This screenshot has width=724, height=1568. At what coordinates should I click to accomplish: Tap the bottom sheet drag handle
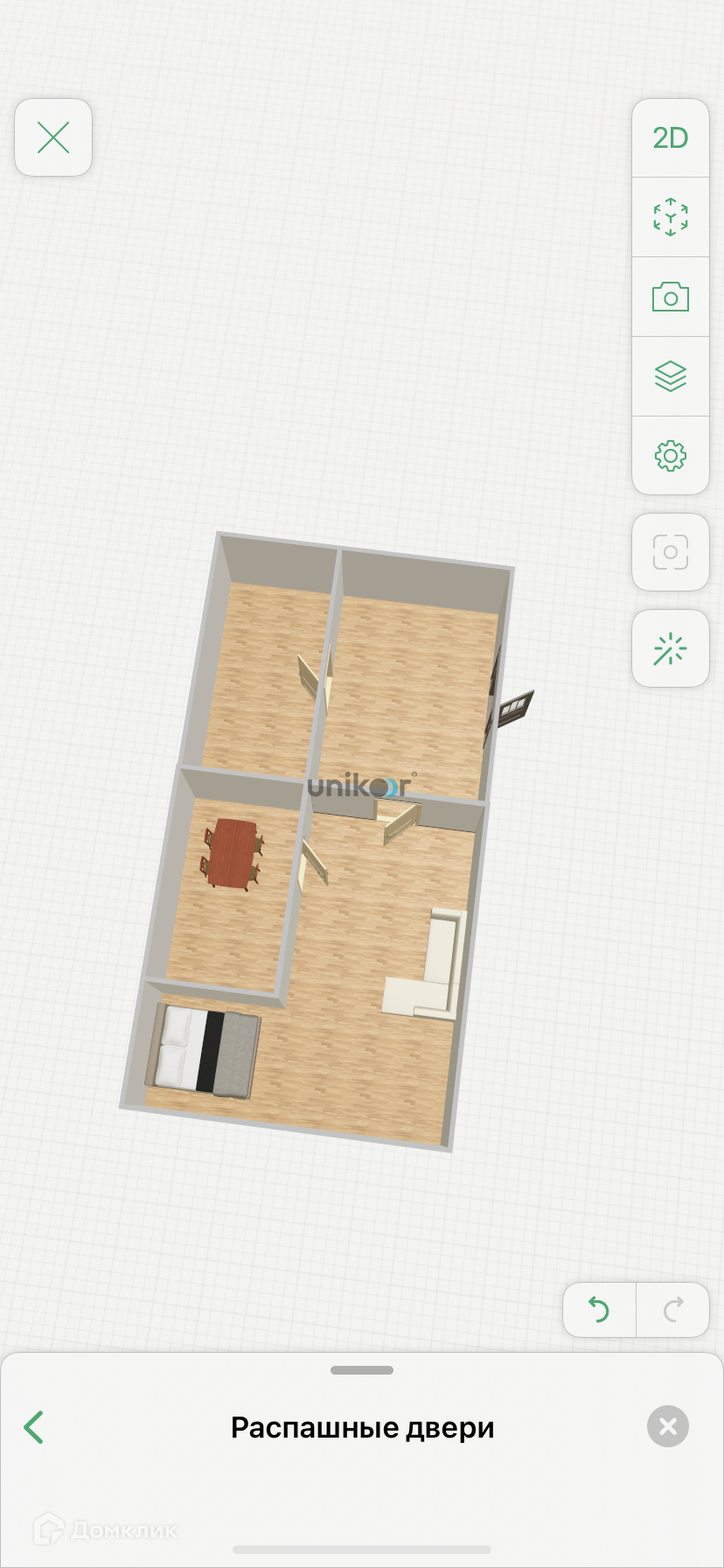362,1370
